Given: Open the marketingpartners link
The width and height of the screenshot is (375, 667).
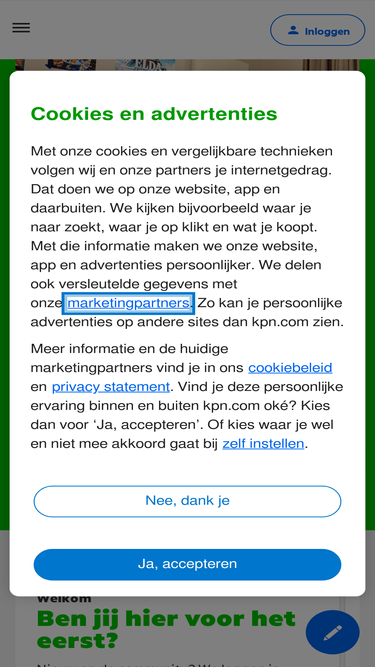Looking at the screenshot, I should (128, 303).
